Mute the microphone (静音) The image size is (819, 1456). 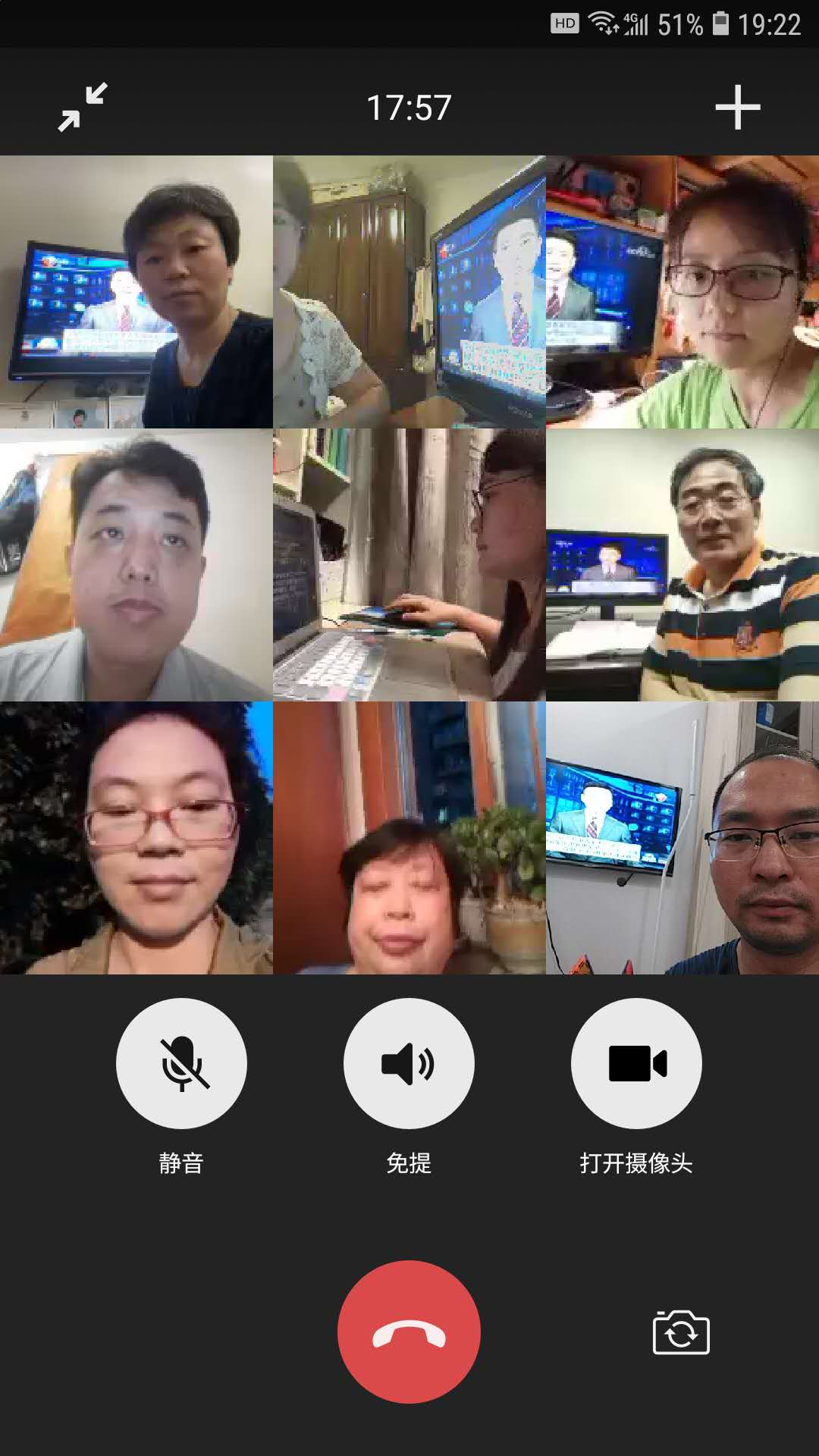(x=181, y=1063)
